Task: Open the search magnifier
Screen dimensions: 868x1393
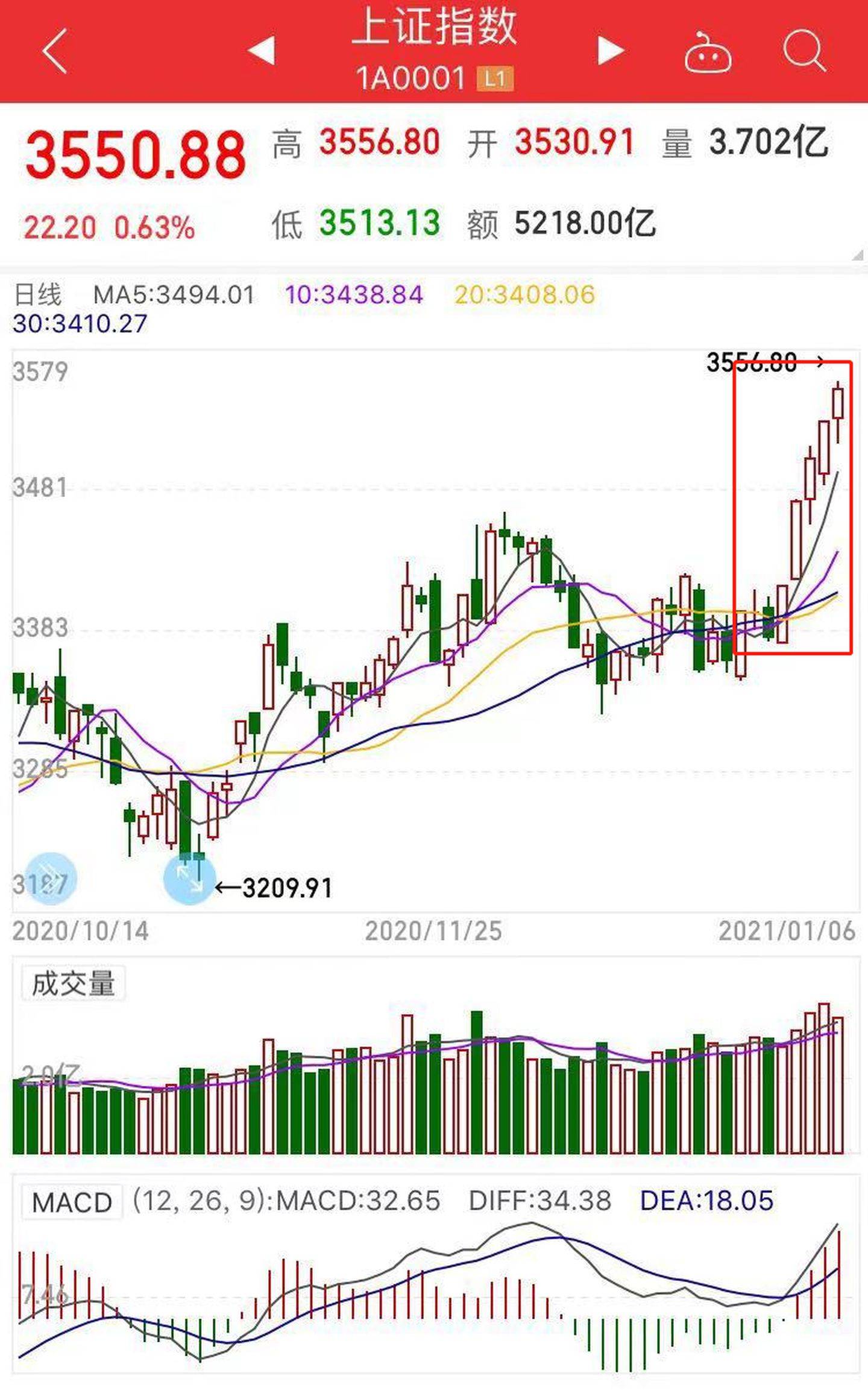Action: point(804,51)
